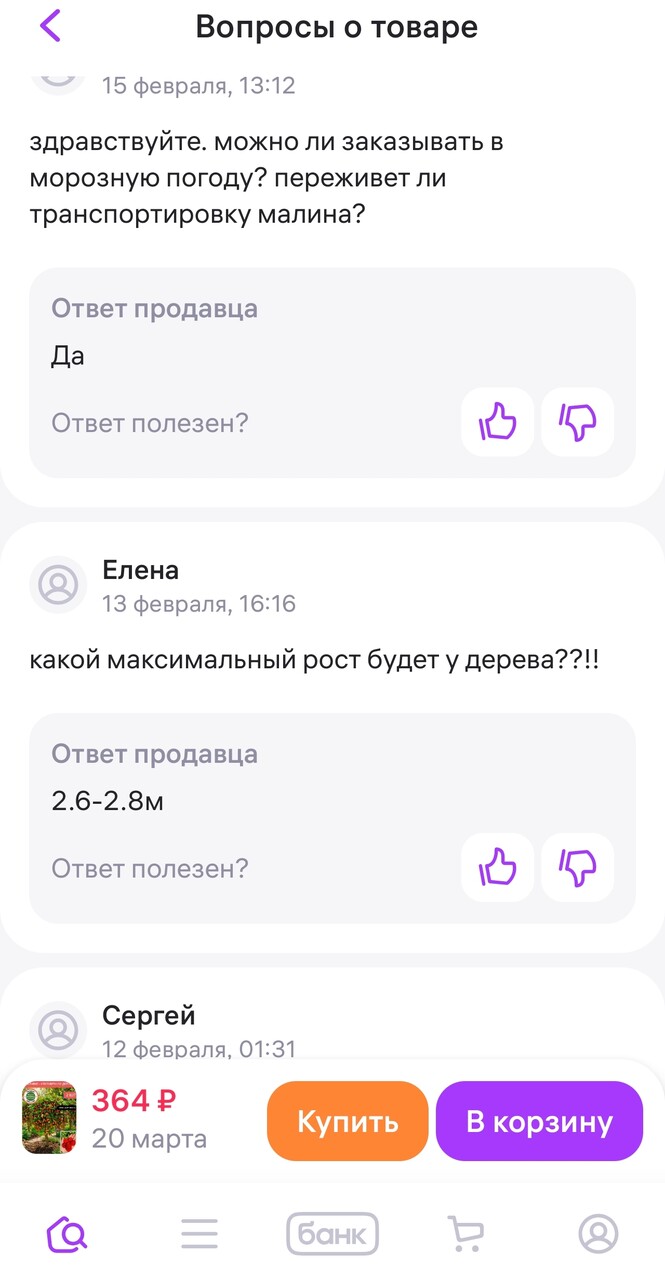Open the product thumbnail beside the price
The image size is (665, 1280).
[49, 1117]
